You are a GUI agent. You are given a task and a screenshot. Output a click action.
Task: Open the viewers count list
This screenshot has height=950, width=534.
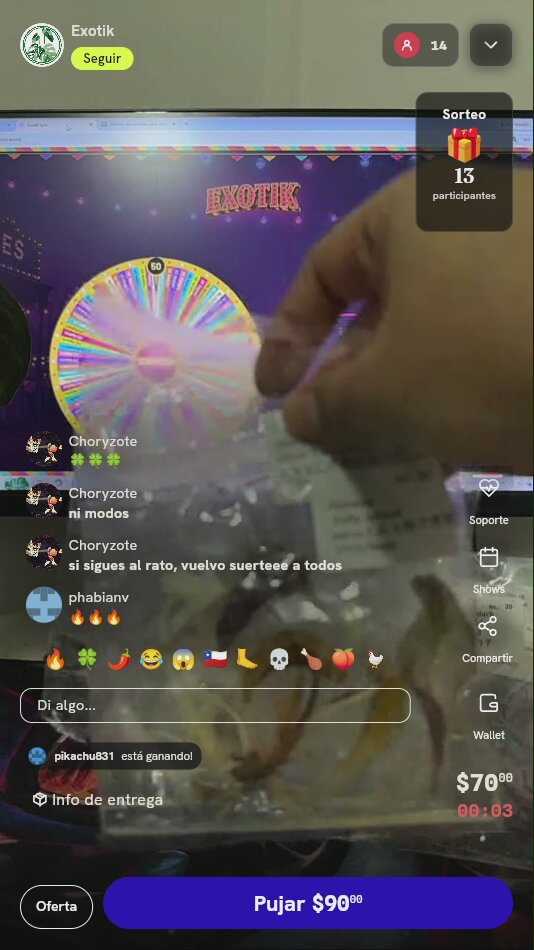point(420,45)
